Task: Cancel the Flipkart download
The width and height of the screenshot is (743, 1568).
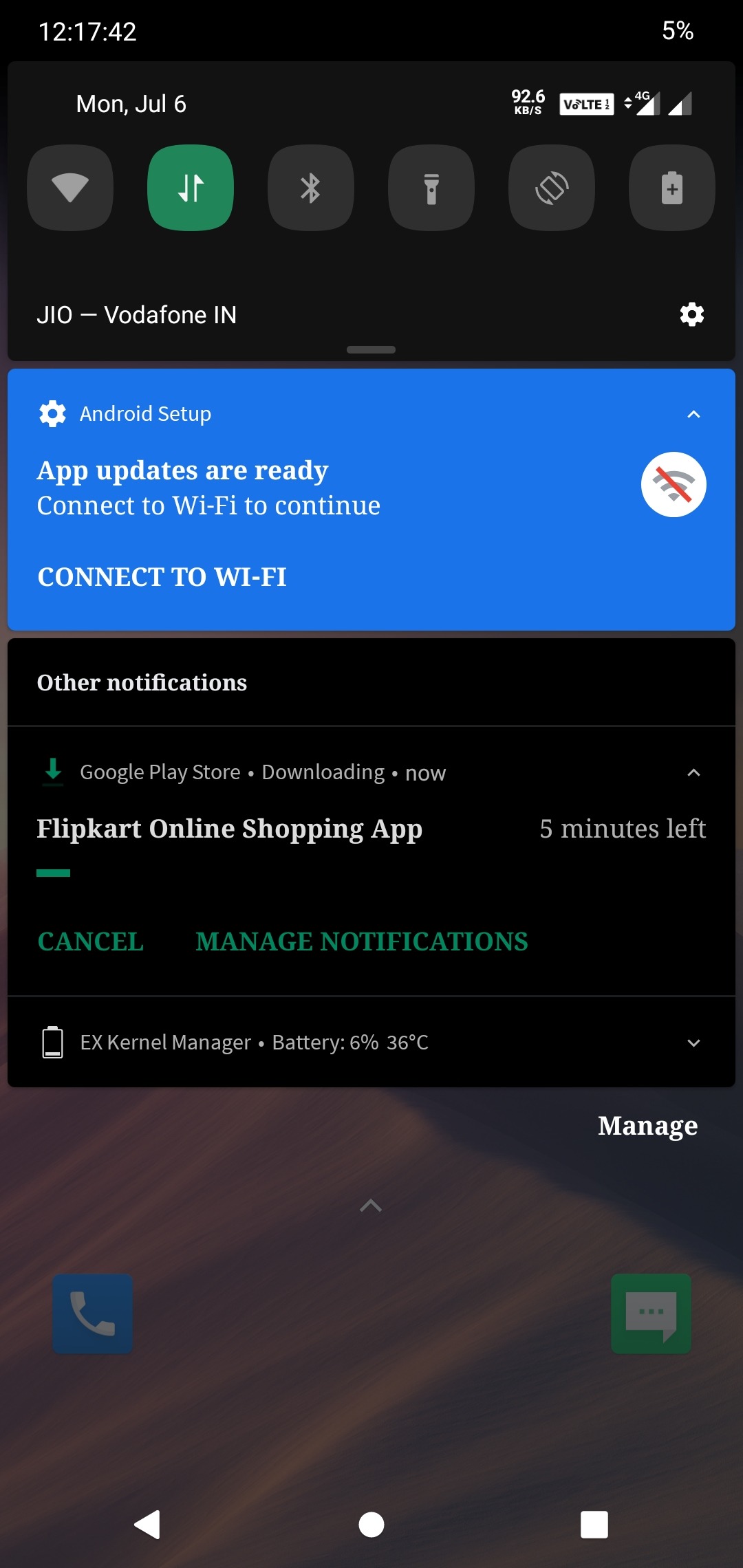Action: pos(90,941)
